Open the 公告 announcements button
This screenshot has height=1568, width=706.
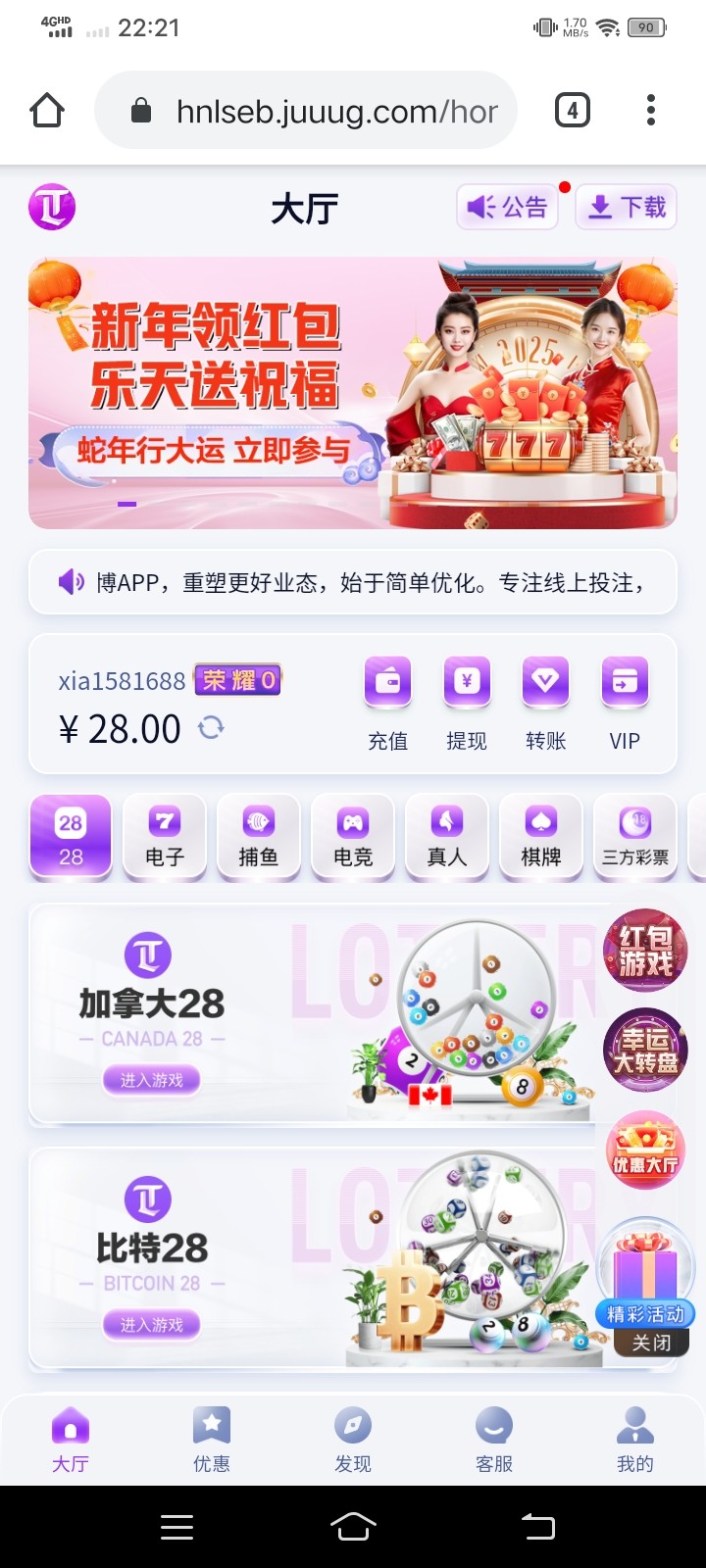coord(507,207)
